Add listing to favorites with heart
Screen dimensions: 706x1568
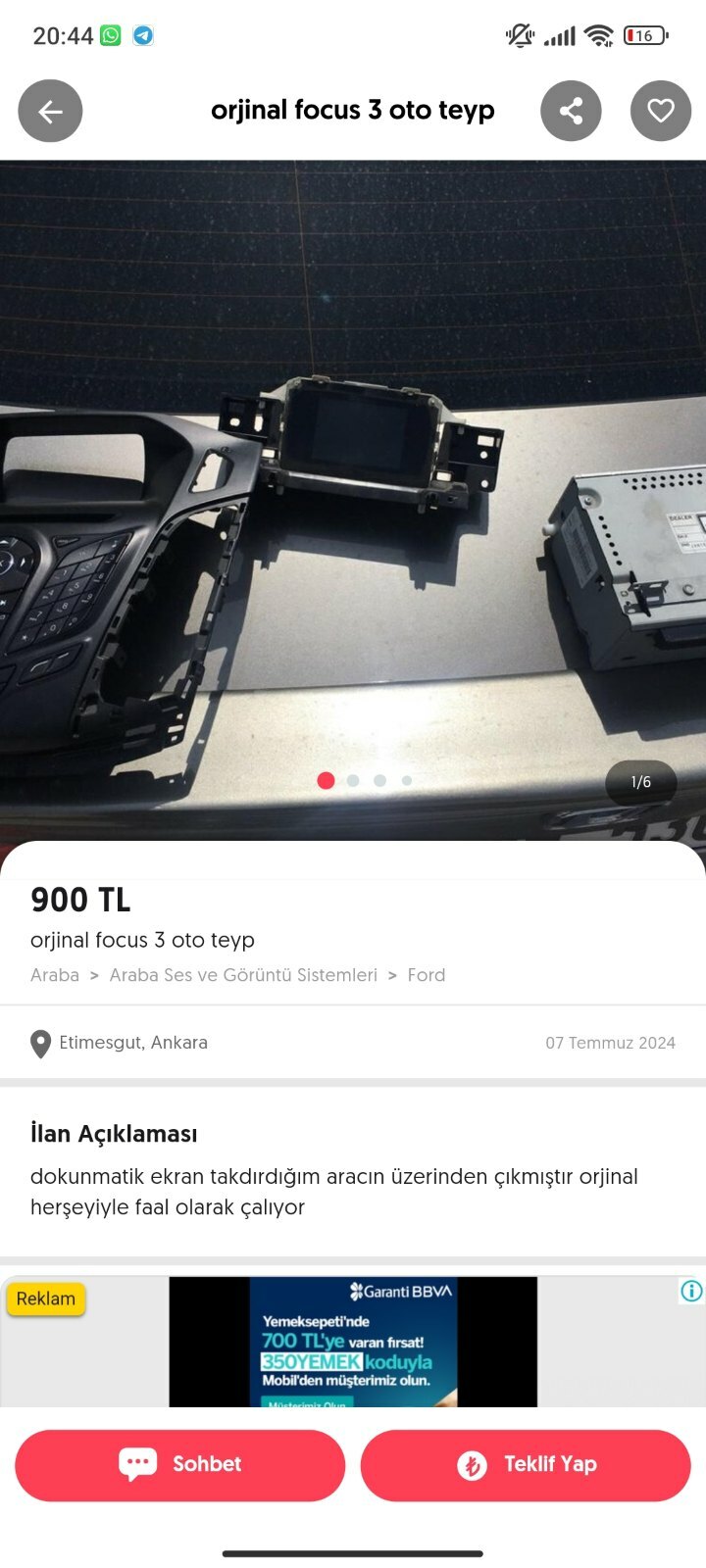coord(661,111)
